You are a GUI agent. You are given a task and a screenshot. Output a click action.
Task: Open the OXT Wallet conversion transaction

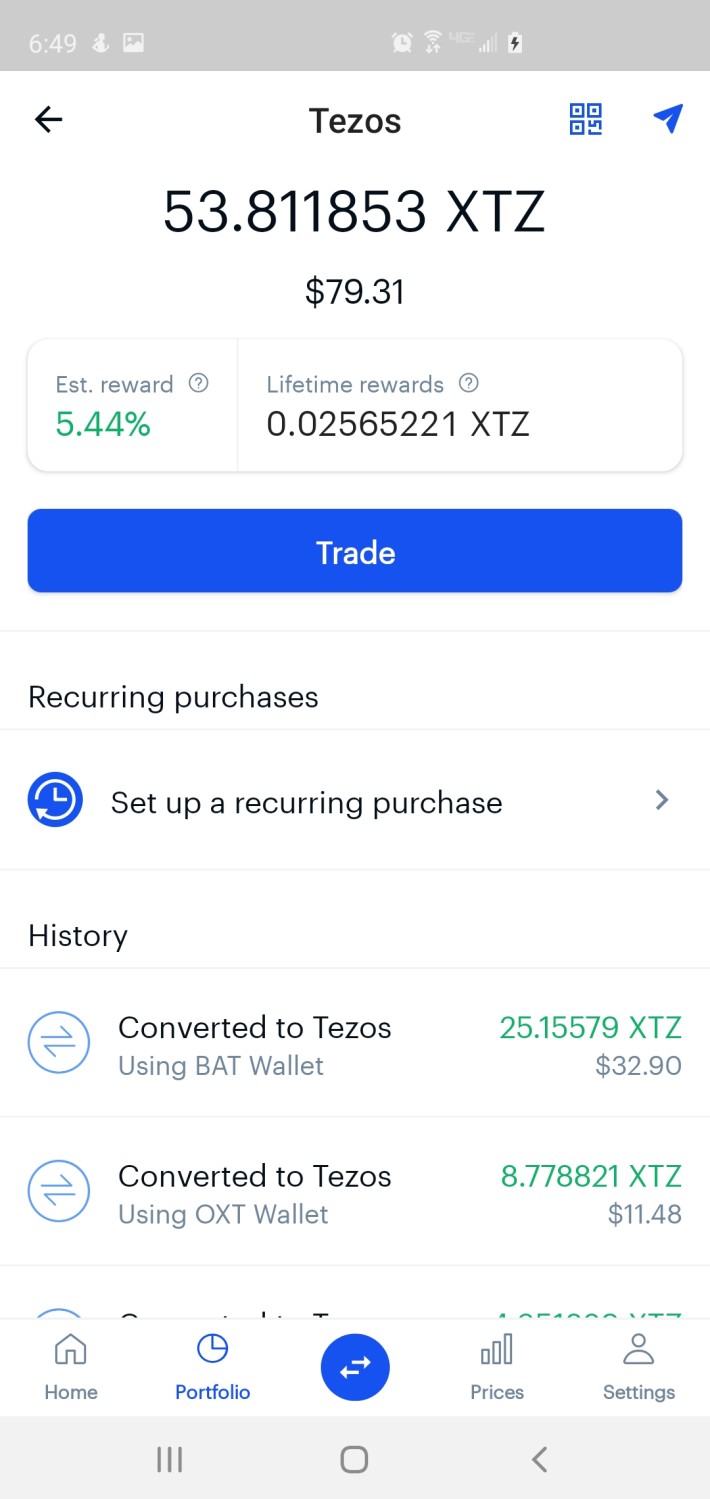[x=355, y=1193]
